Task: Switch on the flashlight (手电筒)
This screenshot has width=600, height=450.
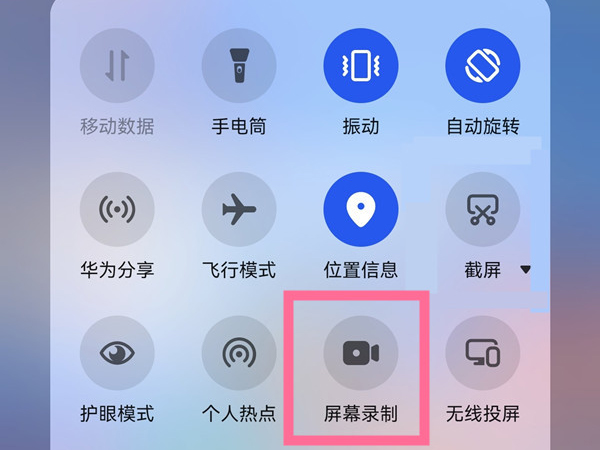Action: (x=239, y=66)
